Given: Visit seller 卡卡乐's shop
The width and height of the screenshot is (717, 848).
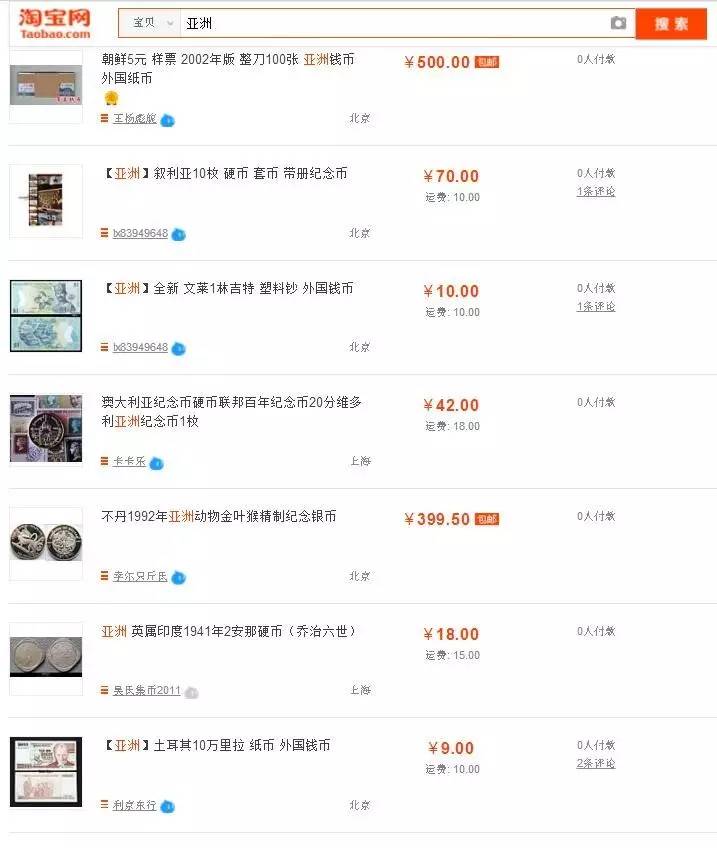Looking at the screenshot, I should click(x=129, y=462).
